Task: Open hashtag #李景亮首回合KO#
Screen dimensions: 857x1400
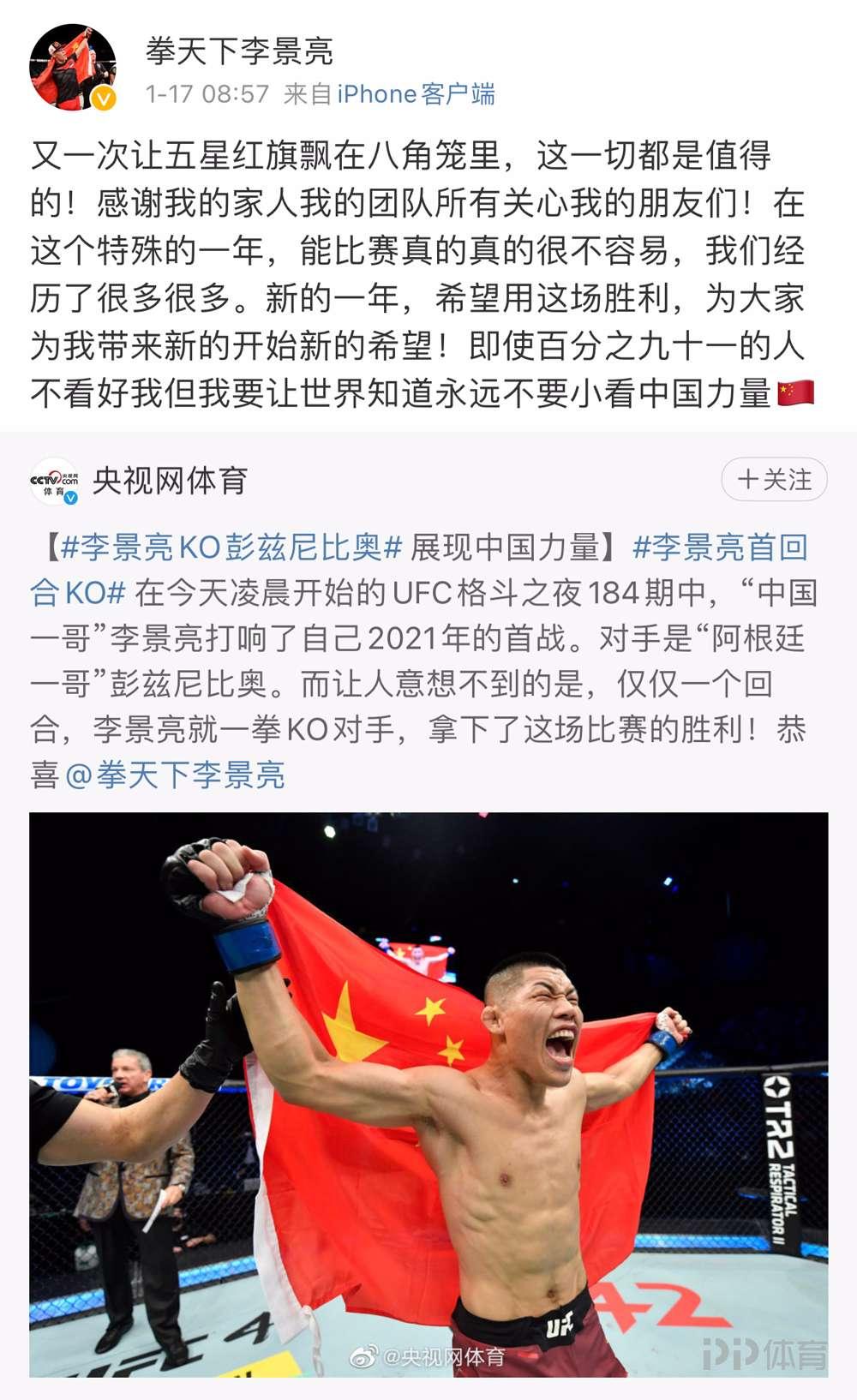Action: click(x=720, y=547)
